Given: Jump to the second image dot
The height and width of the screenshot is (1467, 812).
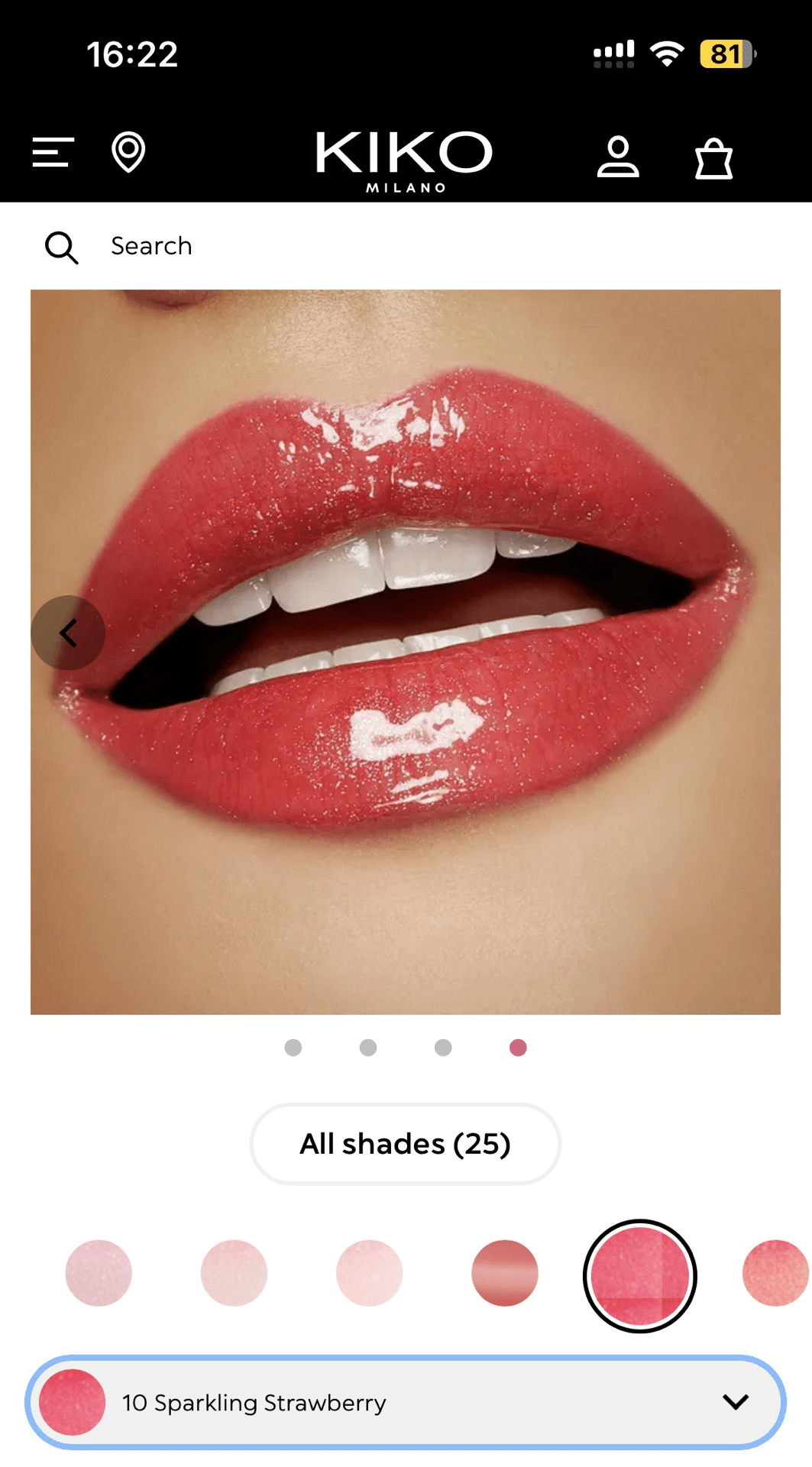Looking at the screenshot, I should [x=368, y=1048].
